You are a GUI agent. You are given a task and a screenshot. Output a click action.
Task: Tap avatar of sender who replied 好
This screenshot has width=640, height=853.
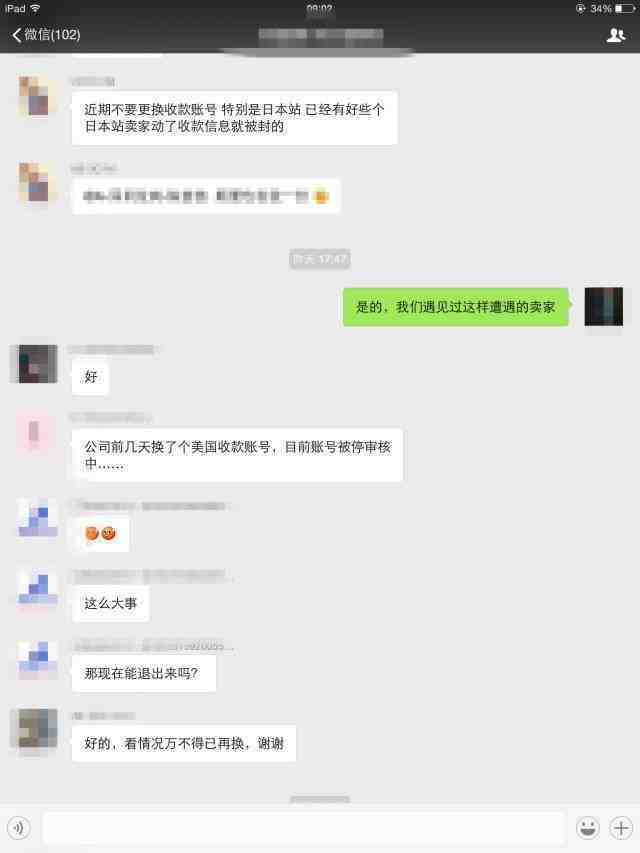tap(34, 364)
